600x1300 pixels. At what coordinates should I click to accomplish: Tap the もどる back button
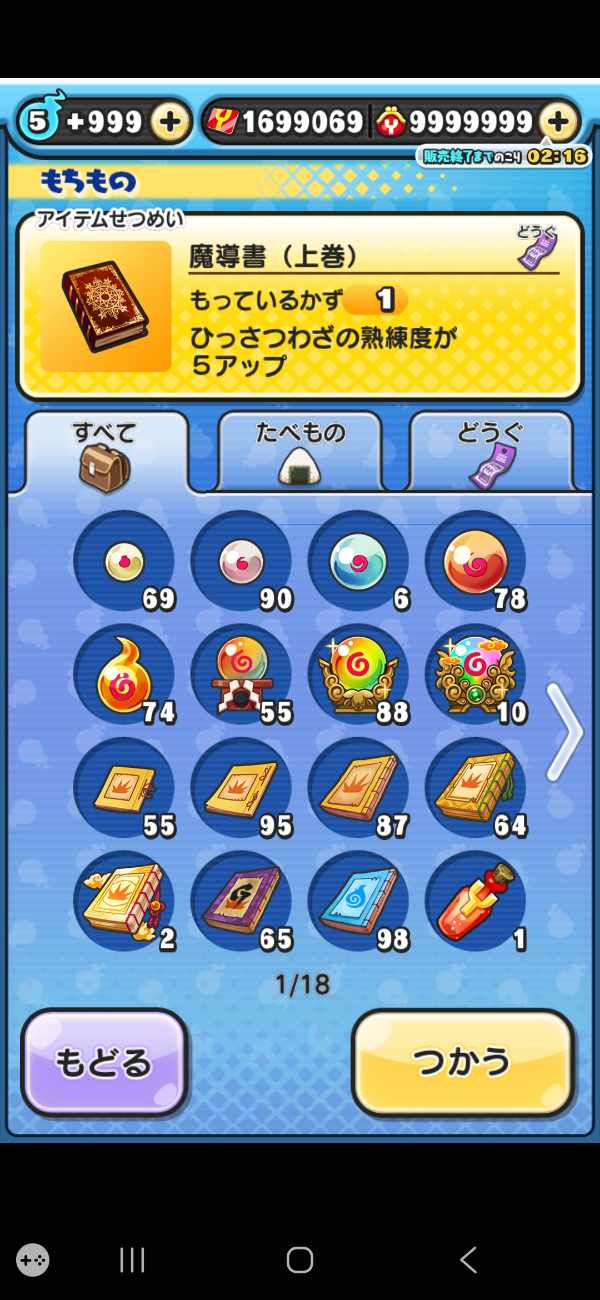[104, 1063]
